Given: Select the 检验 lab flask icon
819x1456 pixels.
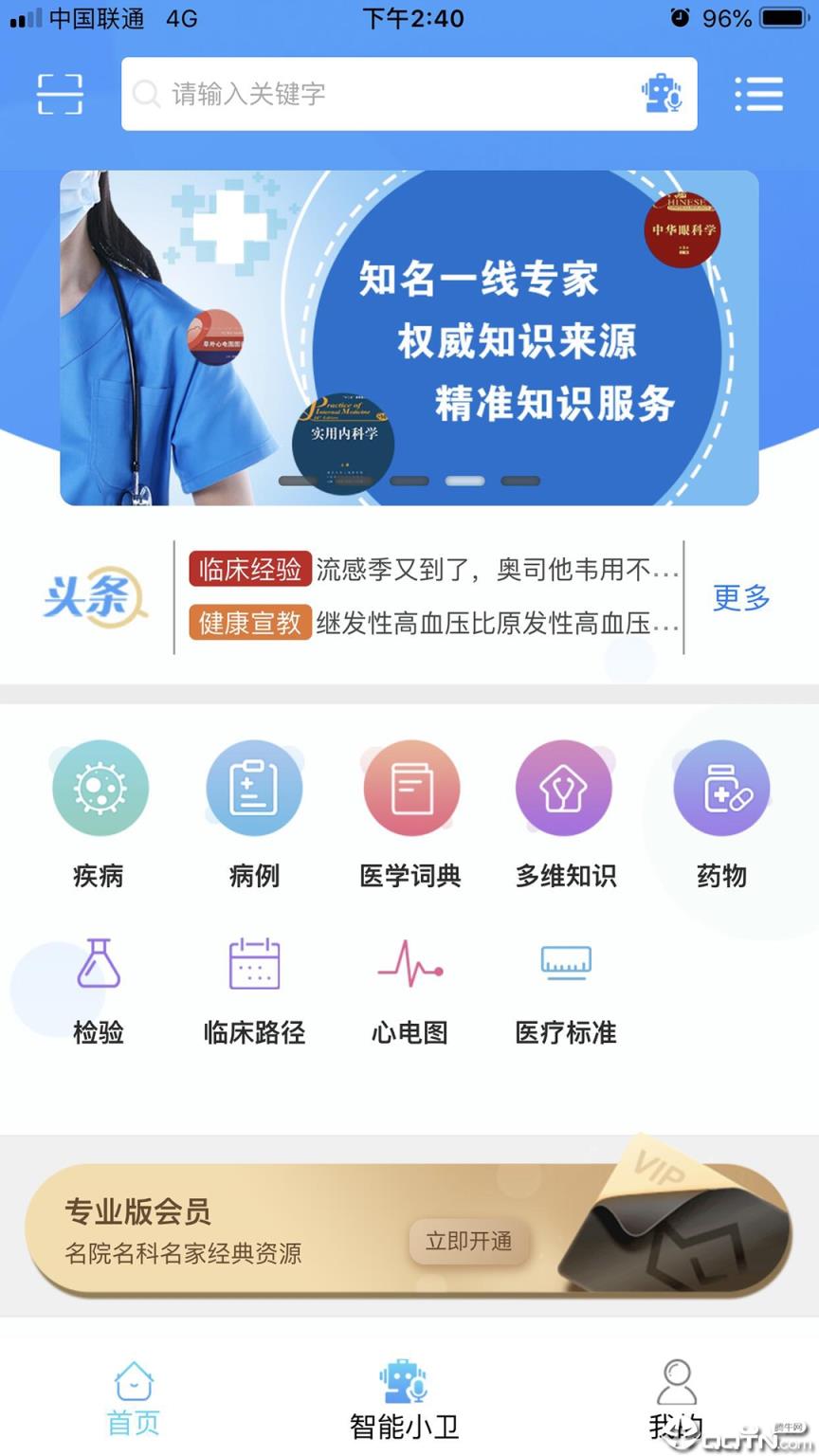Looking at the screenshot, I should [x=100, y=962].
